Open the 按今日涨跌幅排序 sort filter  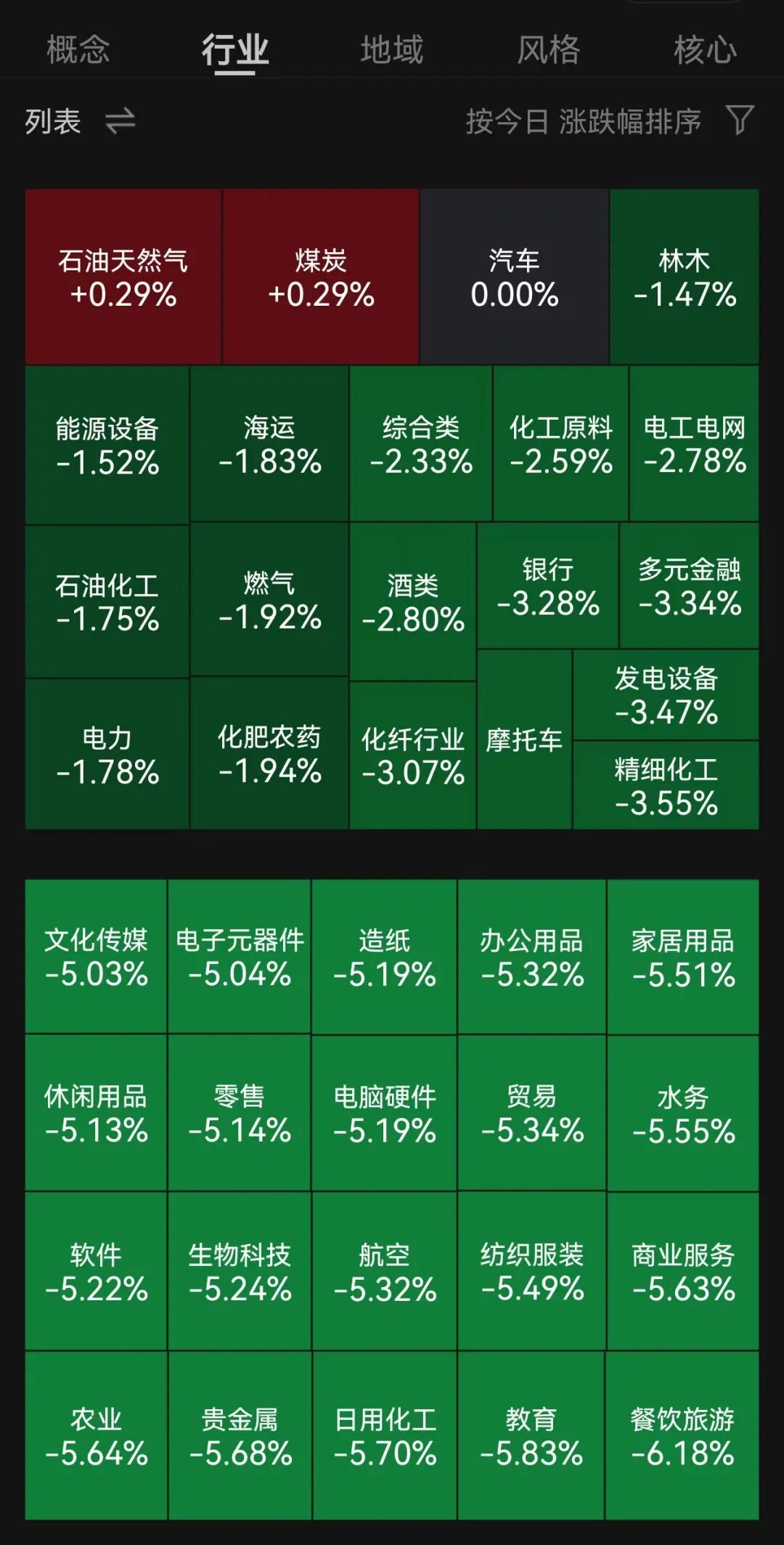coord(610,121)
